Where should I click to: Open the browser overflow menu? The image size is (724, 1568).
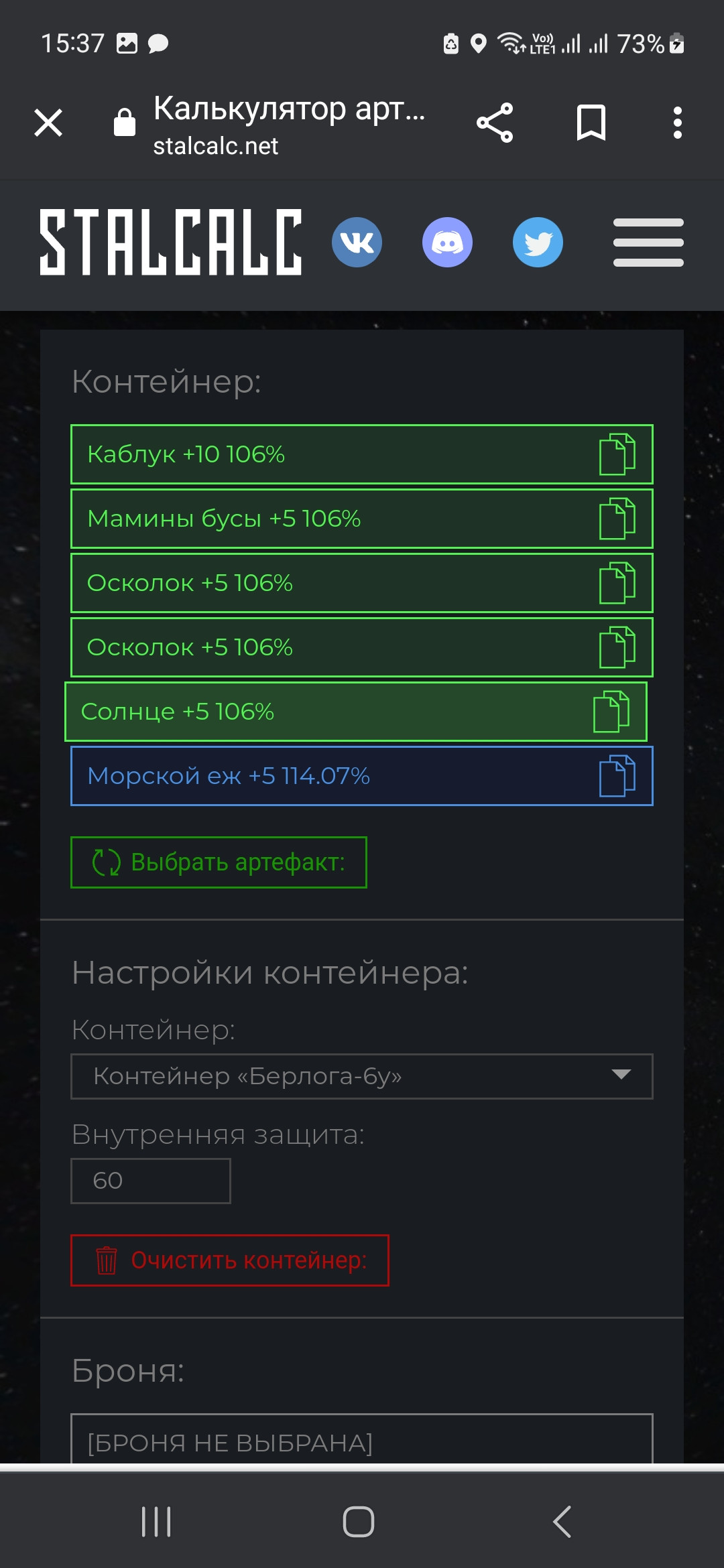tap(677, 123)
